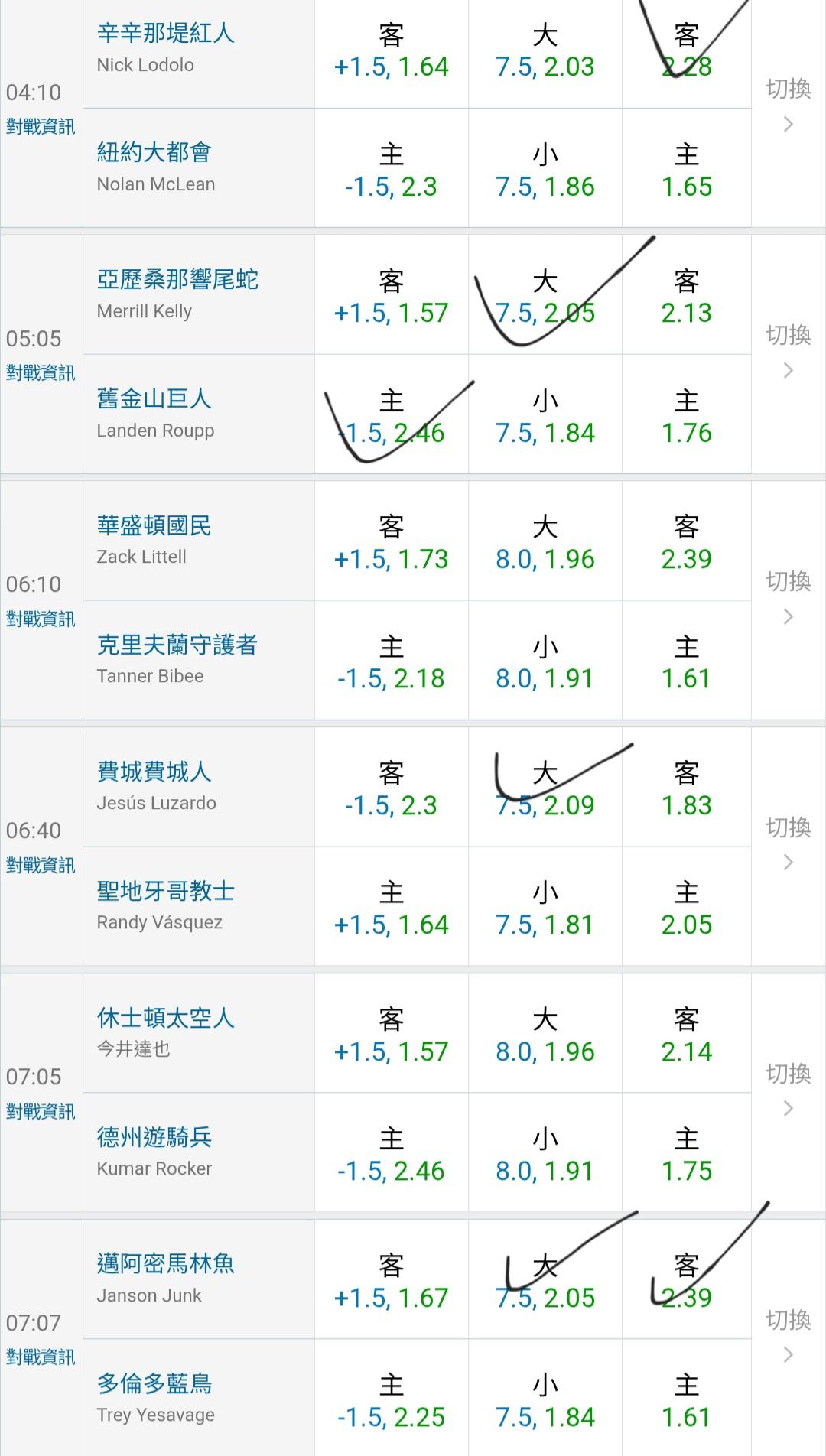
Task: Select 亞歷桑那響尾蛇 moneyline 2.13
Action: [x=686, y=296]
